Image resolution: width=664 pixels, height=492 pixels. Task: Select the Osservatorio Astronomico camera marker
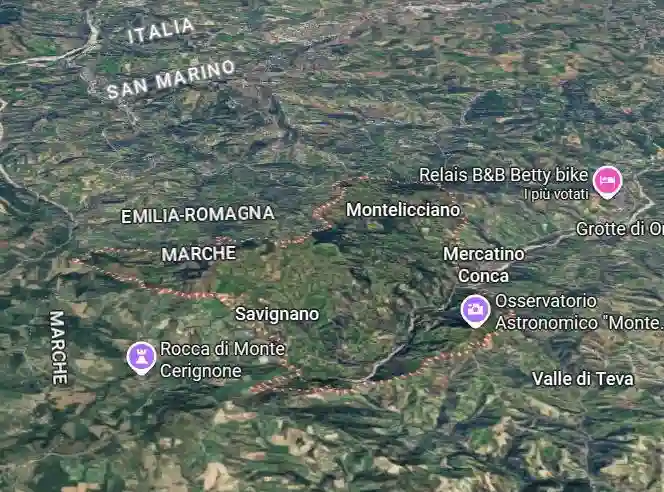pyautogui.click(x=475, y=310)
